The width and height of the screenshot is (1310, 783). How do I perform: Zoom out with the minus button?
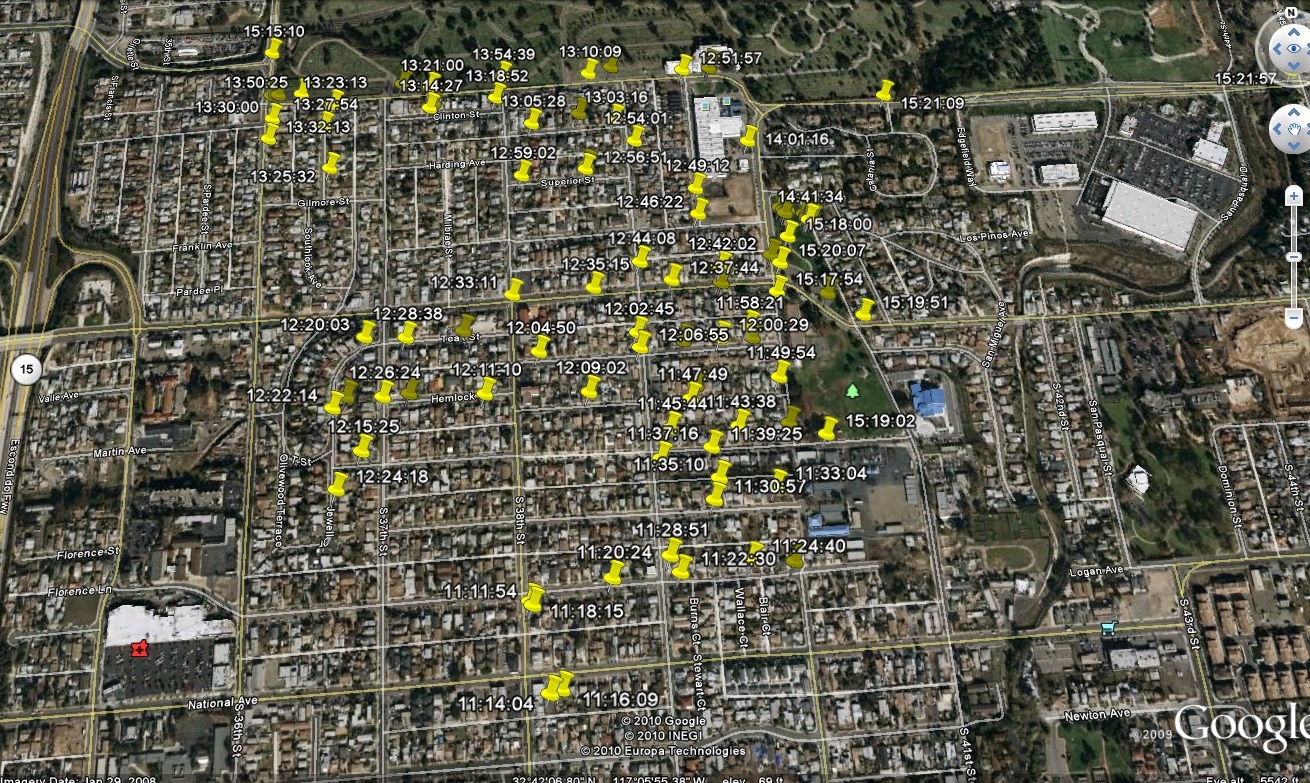pyautogui.click(x=1293, y=319)
